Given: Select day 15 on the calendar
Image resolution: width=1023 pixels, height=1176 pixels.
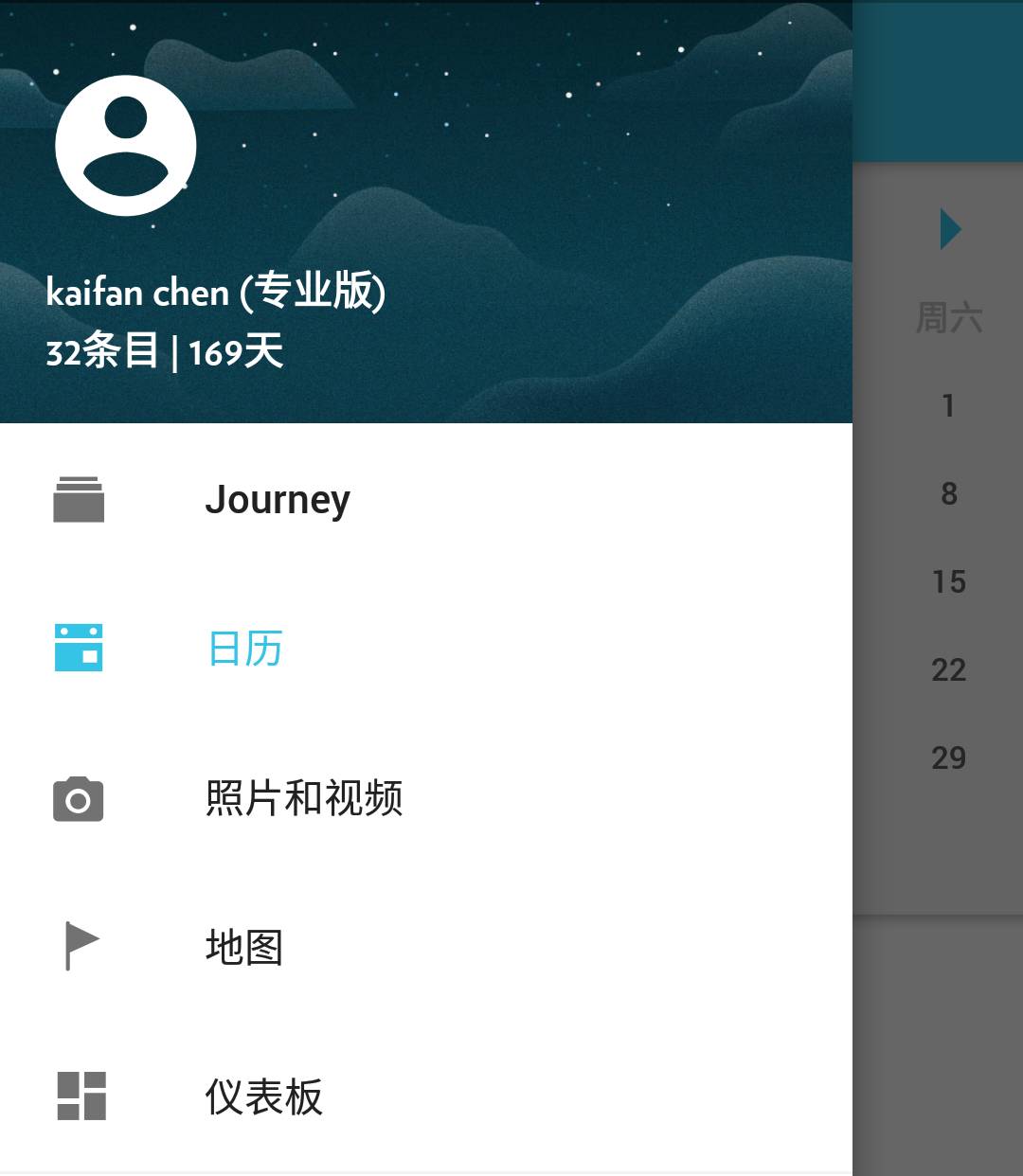Looking at the screenshot, I should pyautogui.click(x=948, y=581).
